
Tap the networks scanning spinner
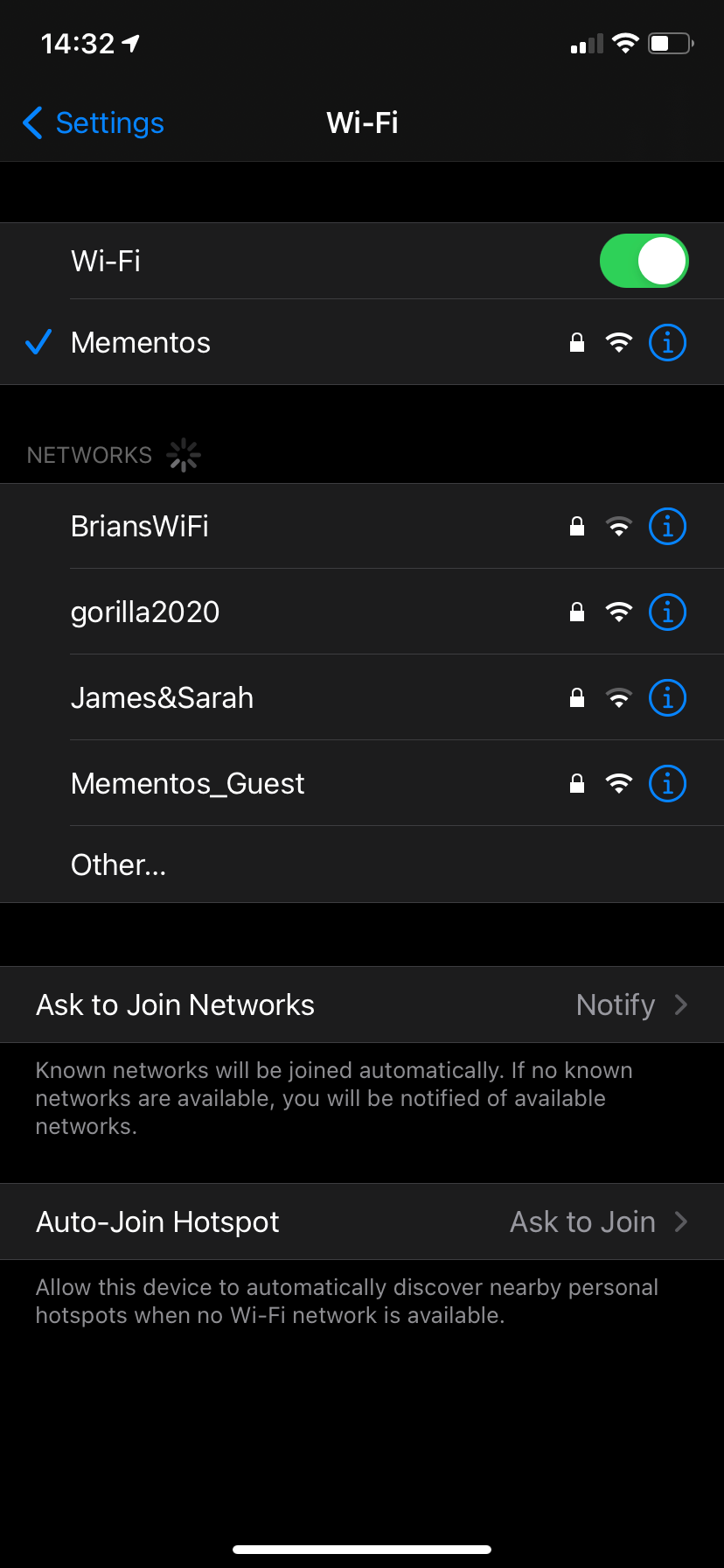coord(183,454)
